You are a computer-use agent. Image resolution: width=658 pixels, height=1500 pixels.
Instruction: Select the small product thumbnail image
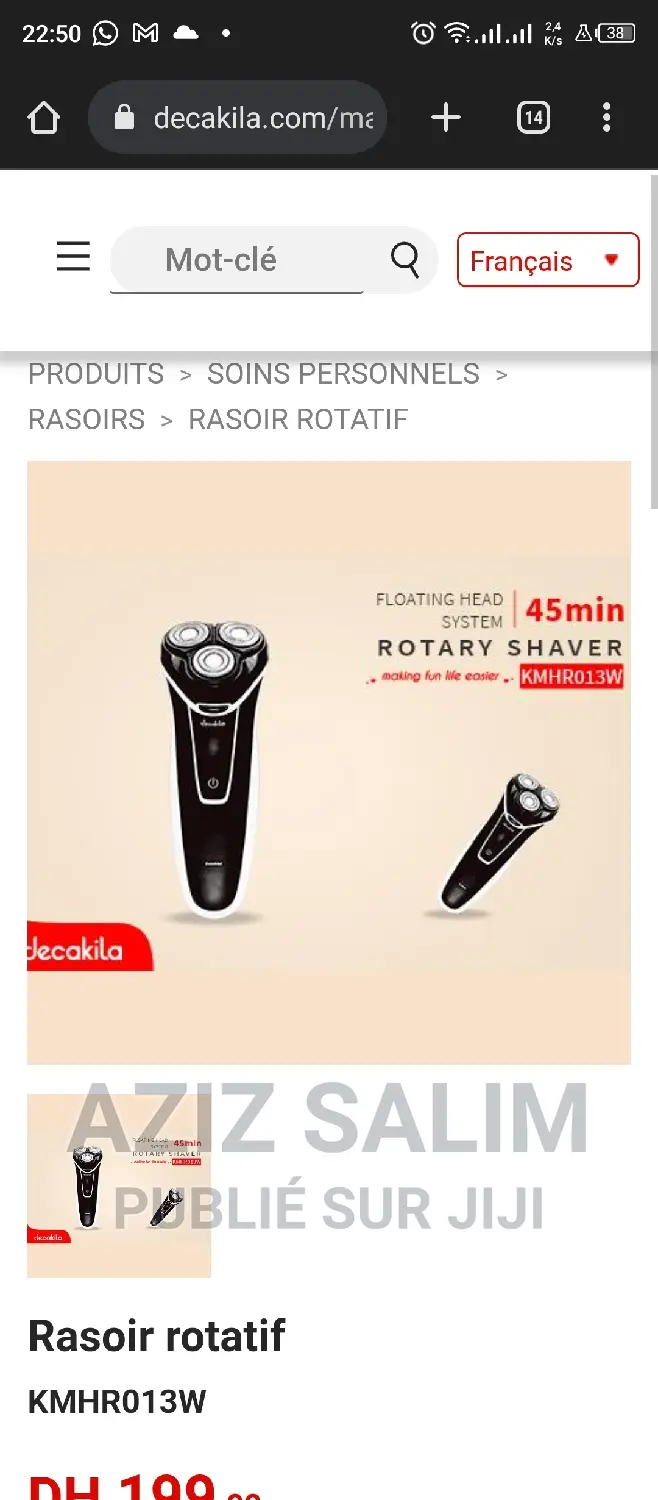(119, 1185)
